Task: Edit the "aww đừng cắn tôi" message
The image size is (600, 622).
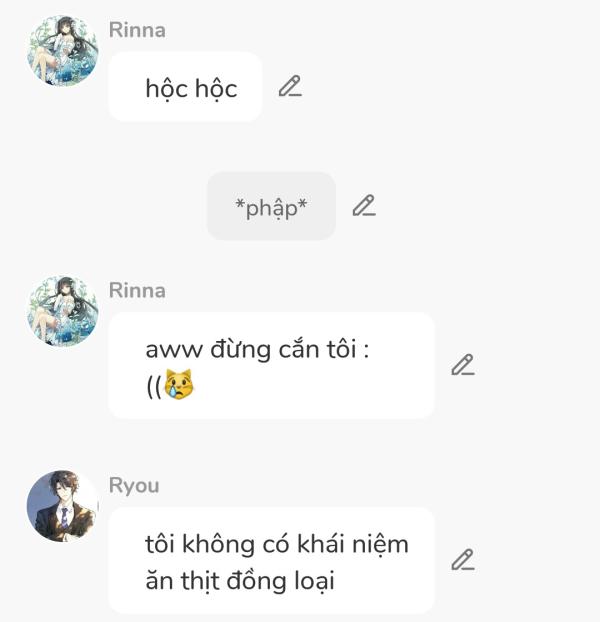Action: tap(462, 365)
